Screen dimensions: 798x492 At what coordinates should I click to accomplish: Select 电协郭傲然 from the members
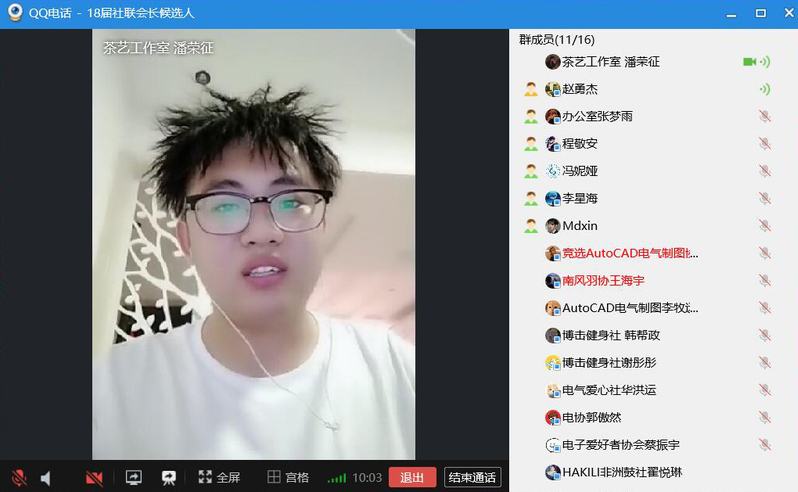[592, 418]
